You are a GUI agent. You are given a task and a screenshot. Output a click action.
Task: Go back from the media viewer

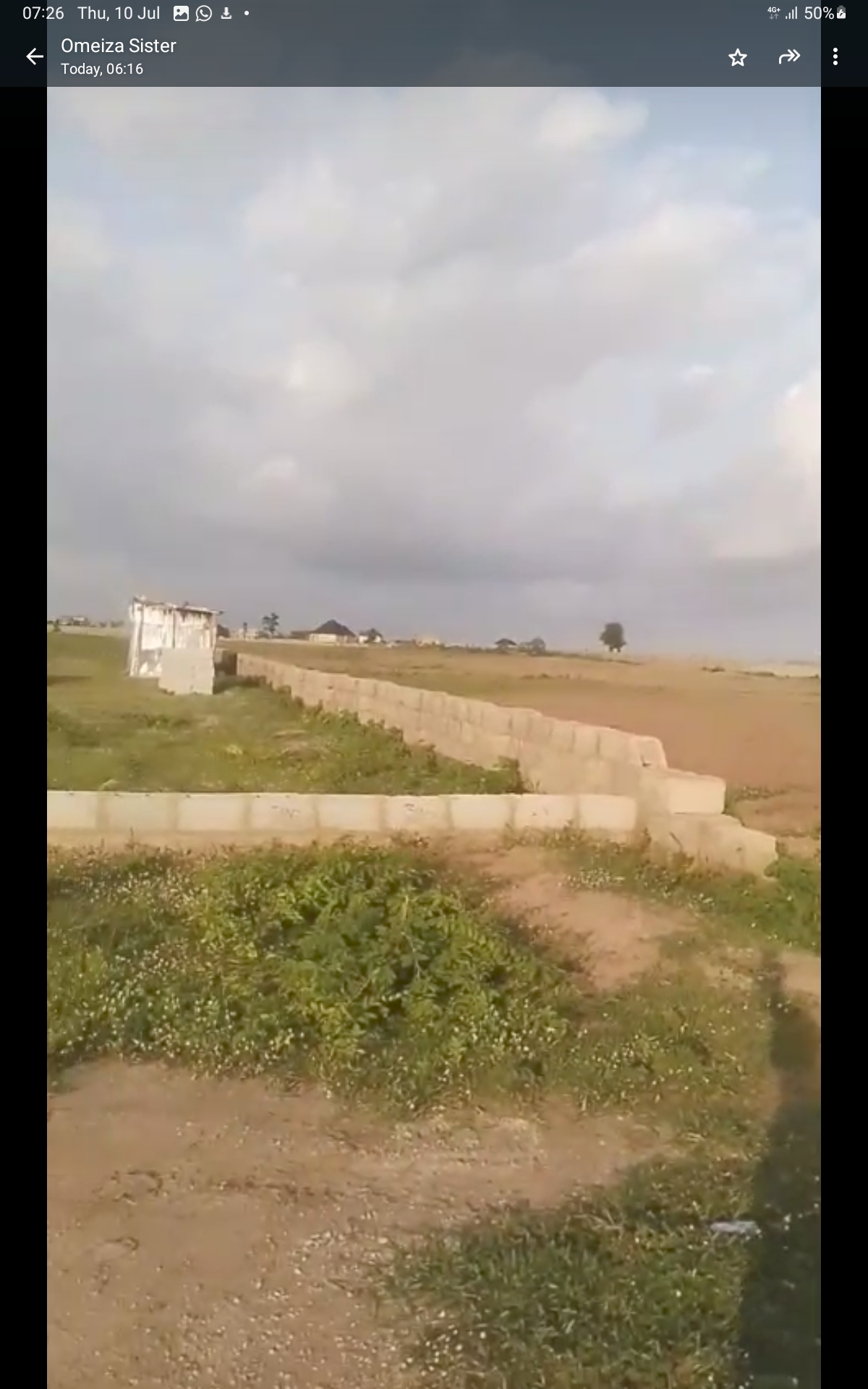(x=34, y=56)
